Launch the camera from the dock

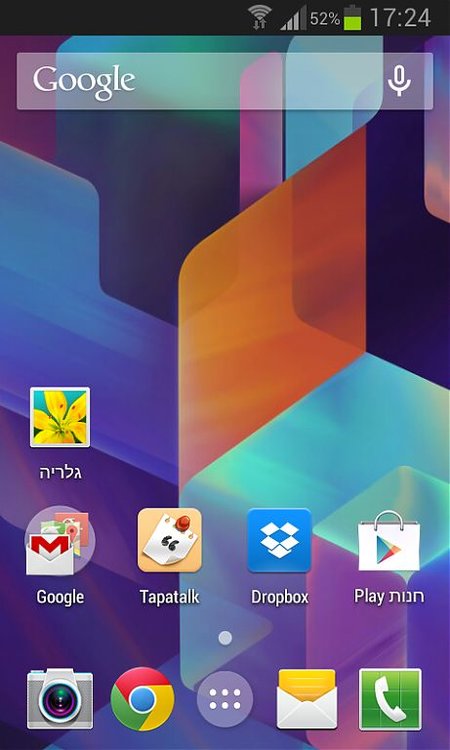pyautogui.click(x=60, y=699)
